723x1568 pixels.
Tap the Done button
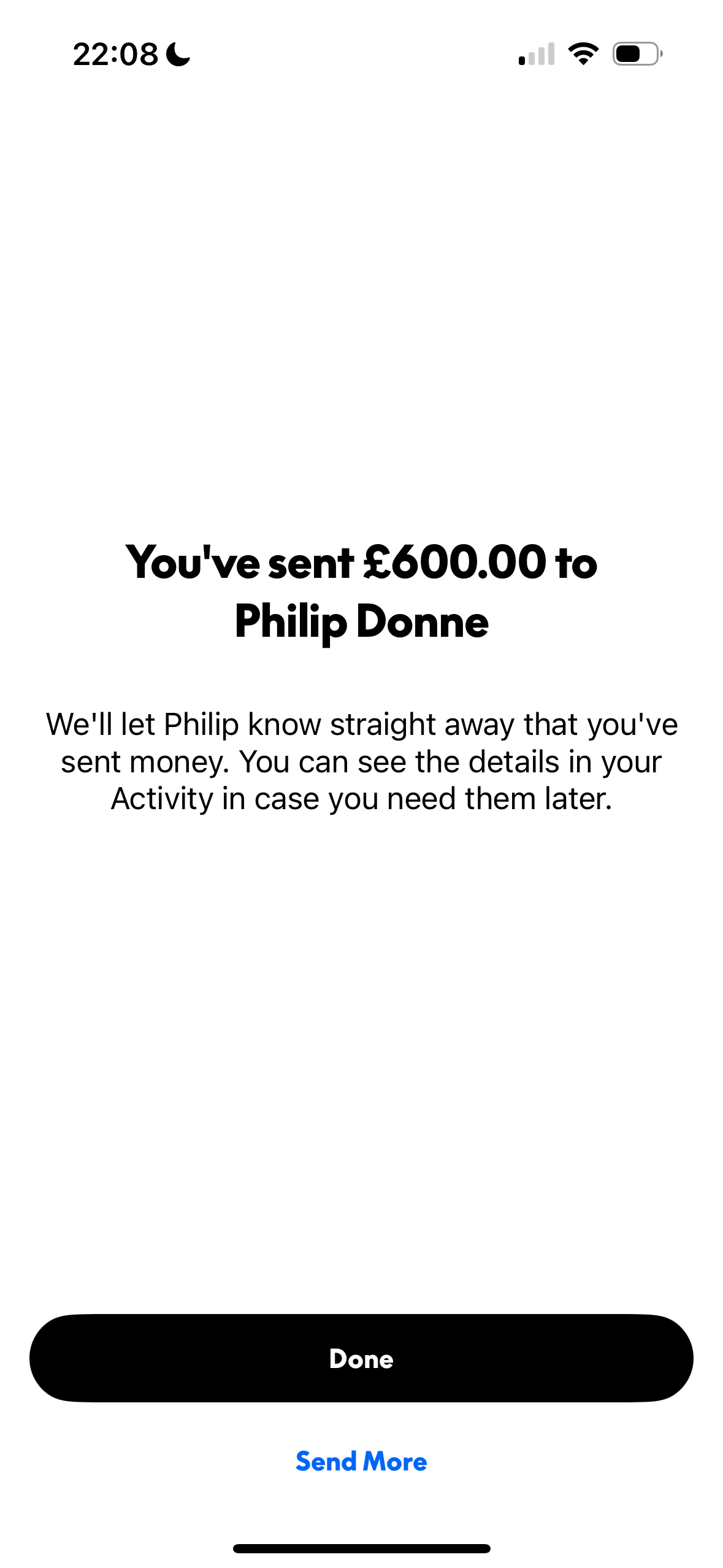coord(361,1358)
